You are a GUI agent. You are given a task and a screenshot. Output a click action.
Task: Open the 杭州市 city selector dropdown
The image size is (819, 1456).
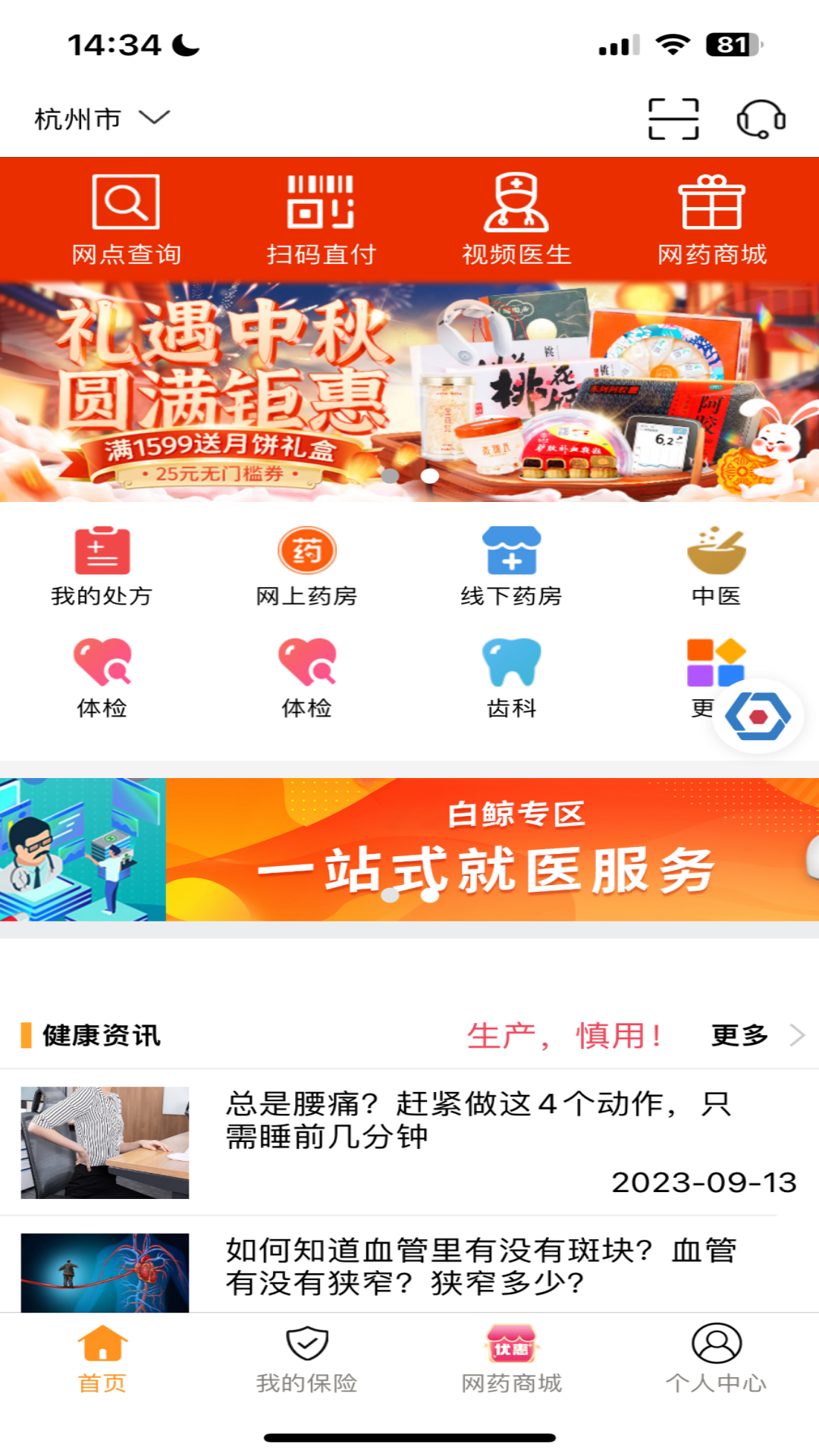tap(102, 119)
